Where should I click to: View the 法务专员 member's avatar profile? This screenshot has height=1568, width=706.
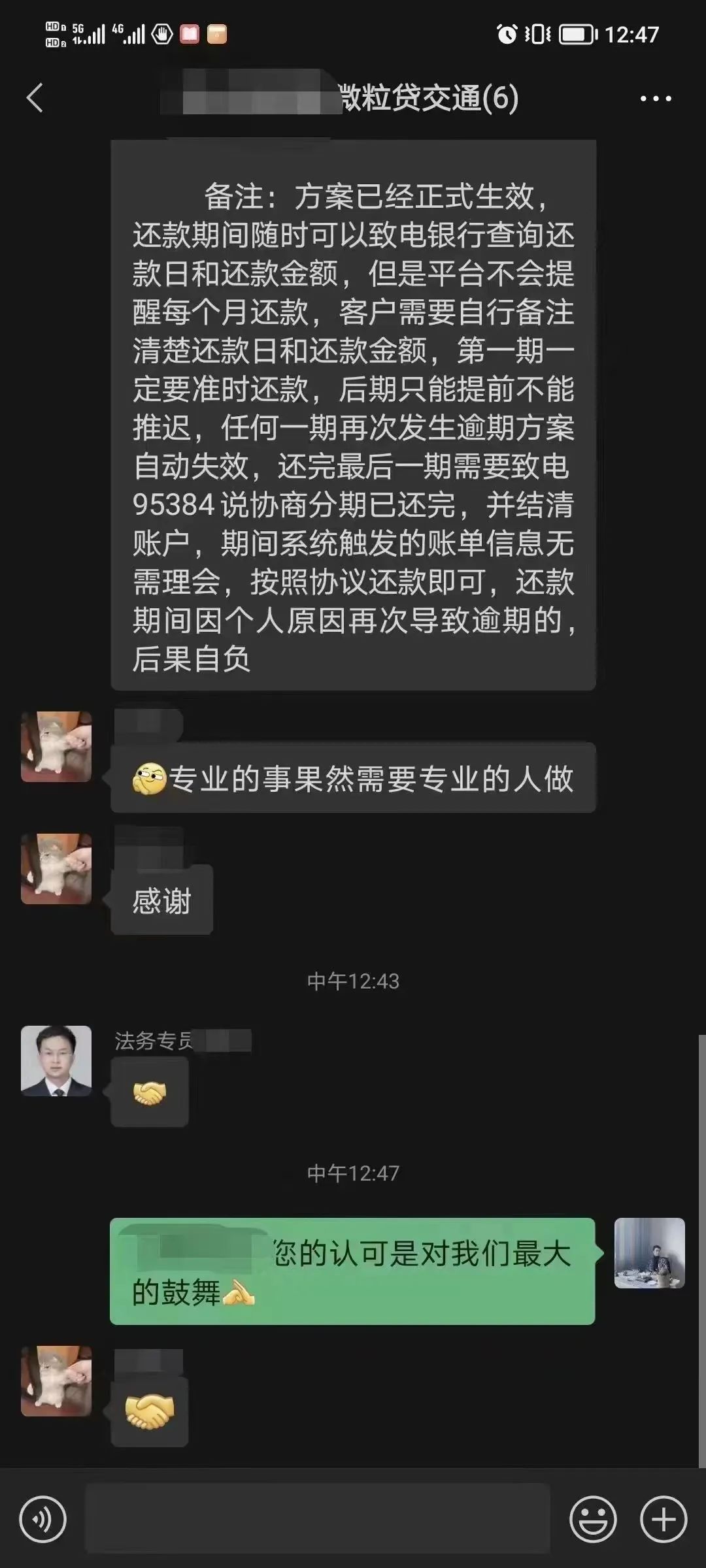pos(56,1060)
